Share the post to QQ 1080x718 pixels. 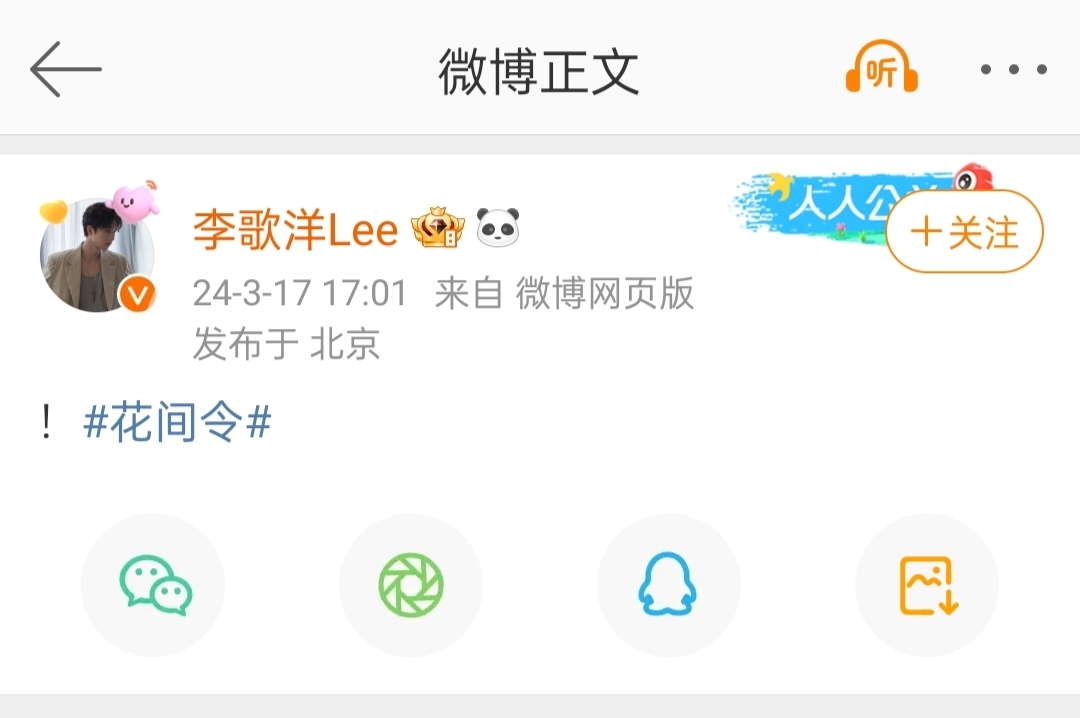click(x=668, y=585)
